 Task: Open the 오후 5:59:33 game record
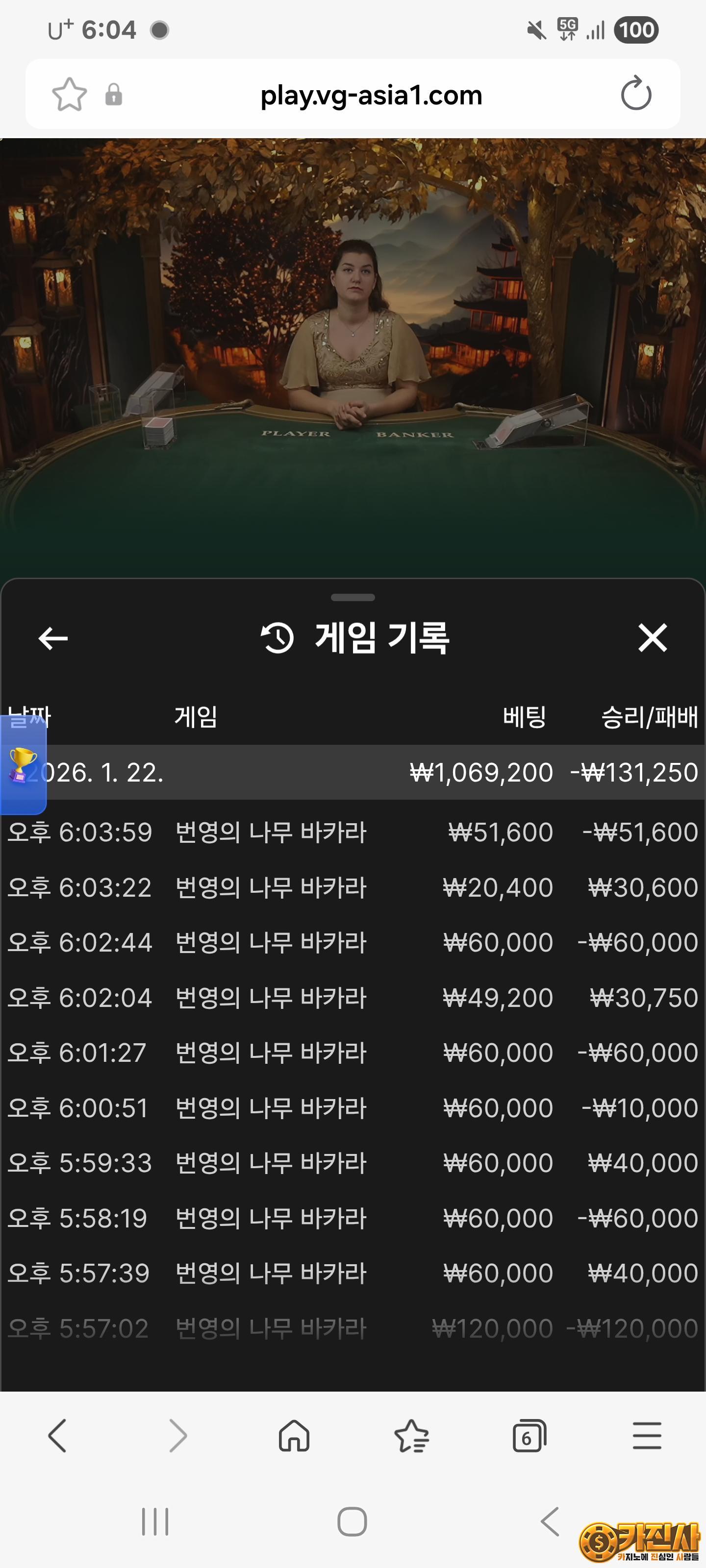[353, 1163]
